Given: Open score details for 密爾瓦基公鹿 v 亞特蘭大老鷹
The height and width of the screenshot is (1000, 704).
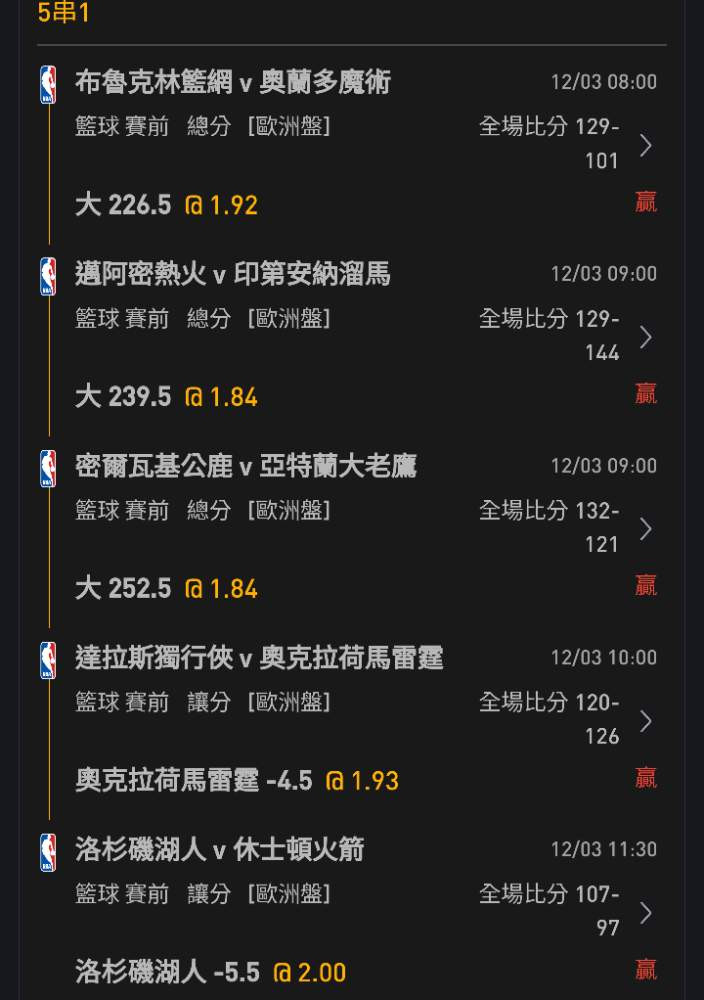Looking at the screenshot, I should [x=645, y=529].
